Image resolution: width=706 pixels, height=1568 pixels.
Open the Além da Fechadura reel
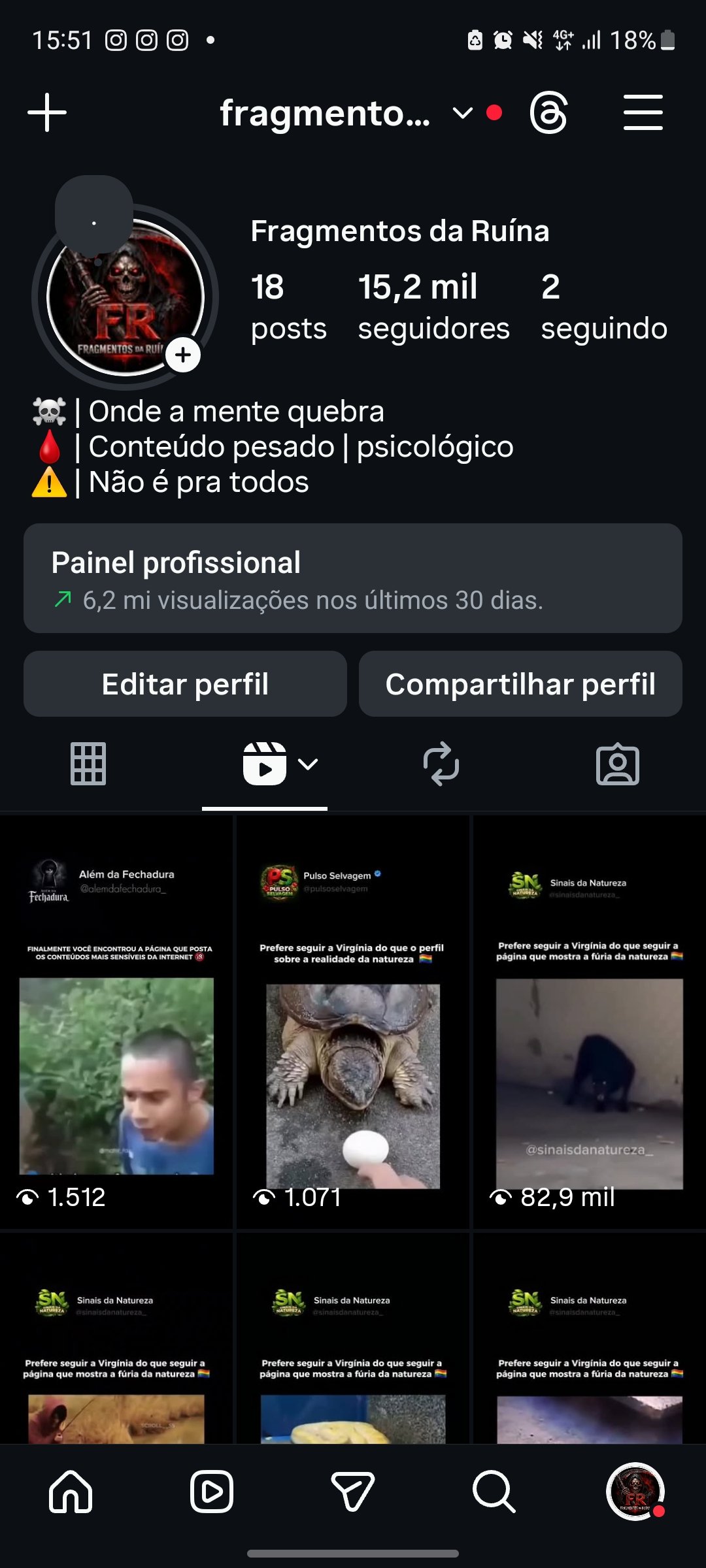click(116, 1022)
